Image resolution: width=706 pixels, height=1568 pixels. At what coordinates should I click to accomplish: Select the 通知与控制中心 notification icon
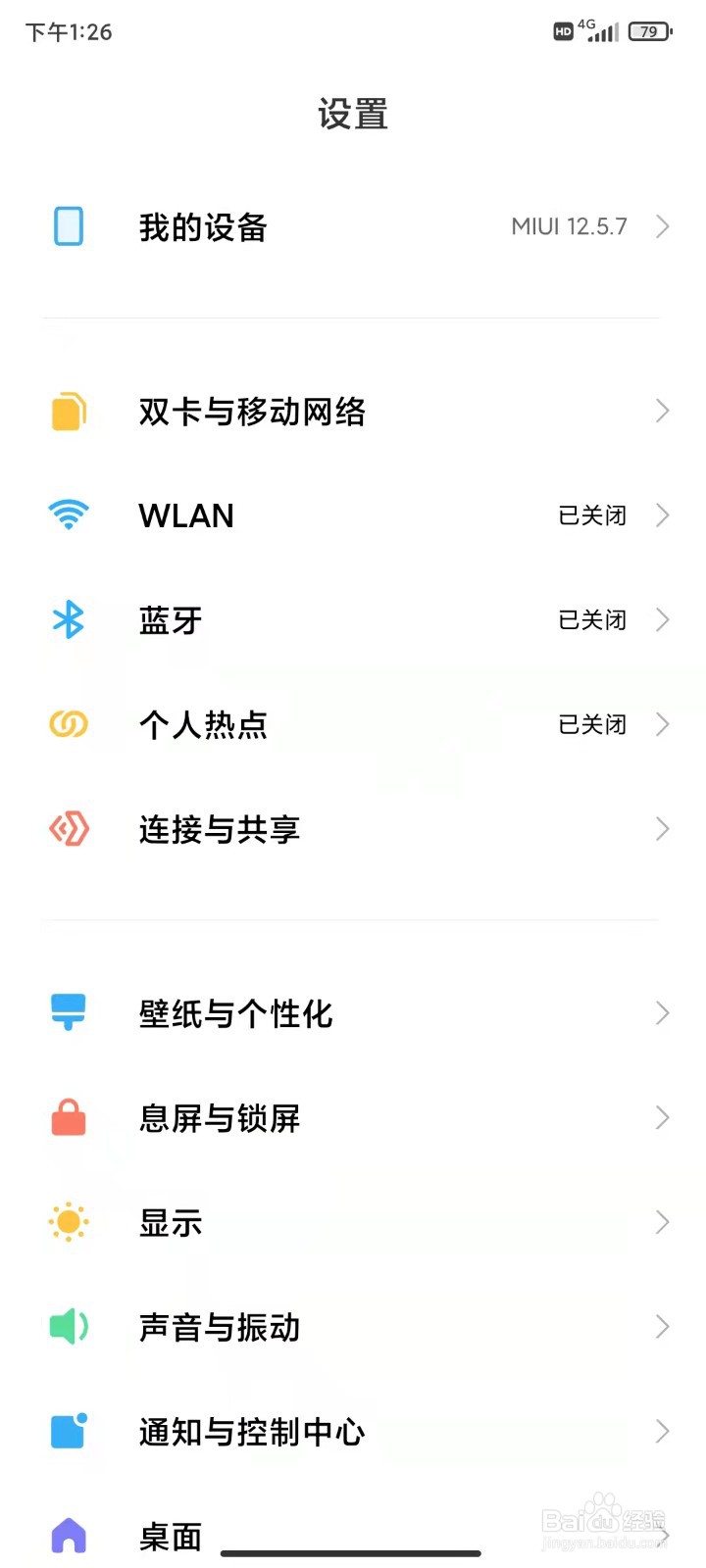tap(67, 1432)
